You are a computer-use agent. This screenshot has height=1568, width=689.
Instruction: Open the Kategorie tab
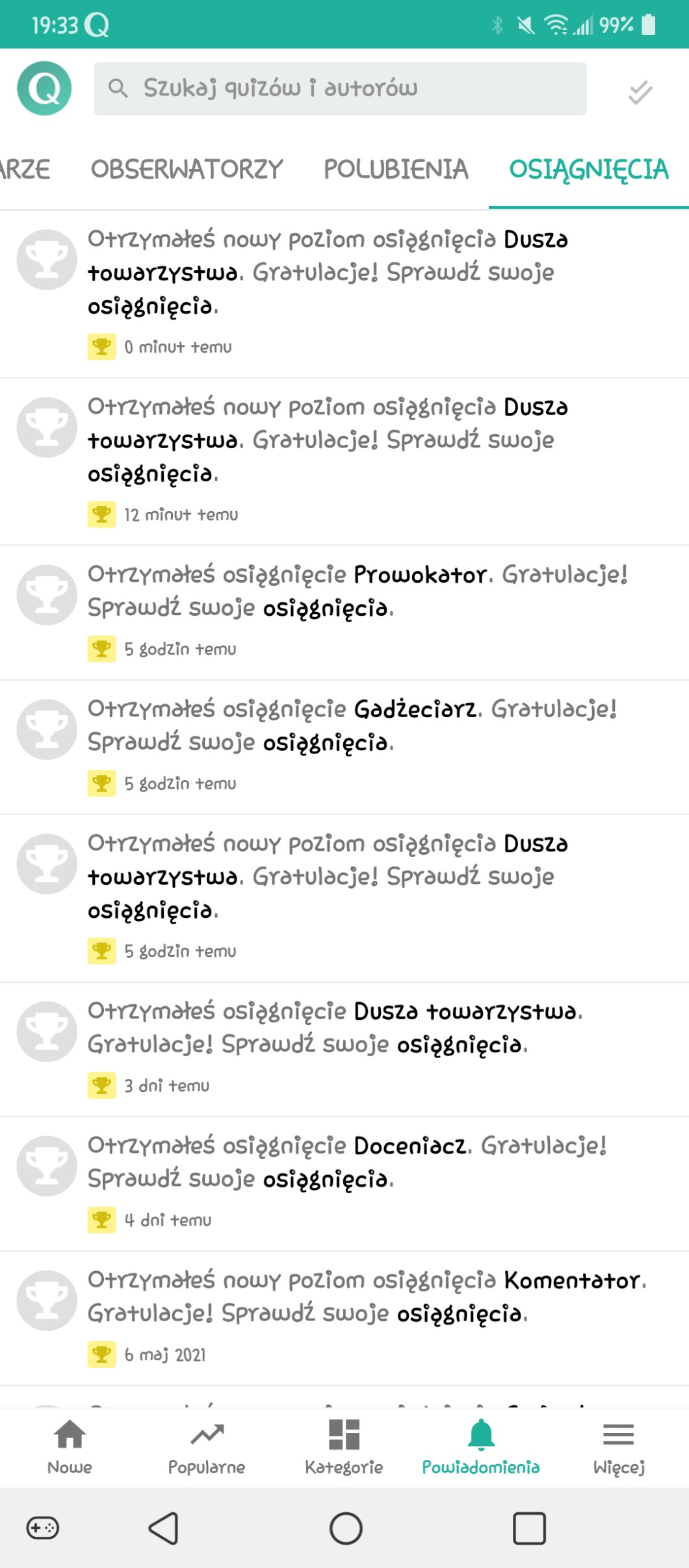344,1447
